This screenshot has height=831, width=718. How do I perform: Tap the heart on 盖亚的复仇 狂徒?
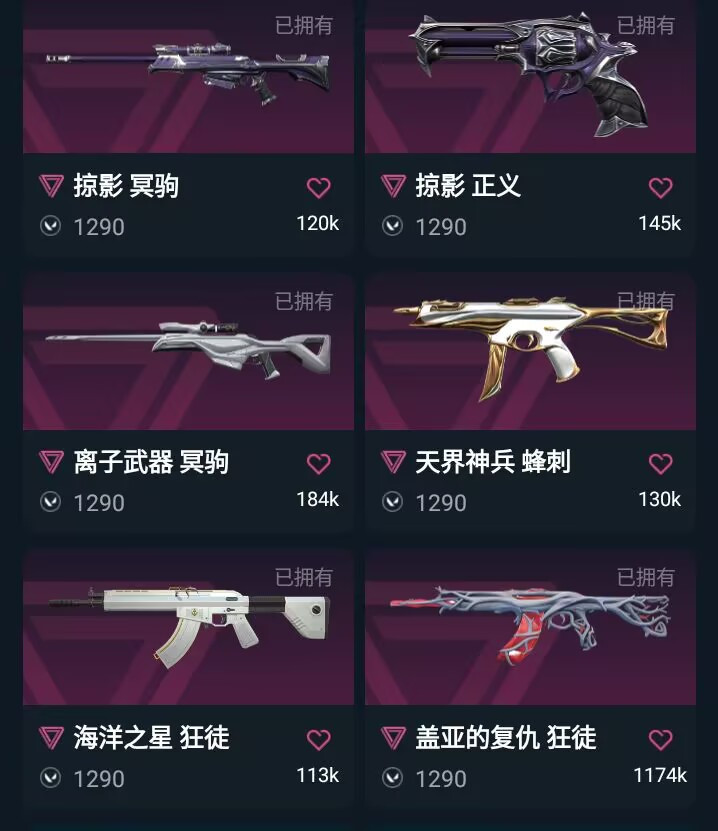[x=660, y=739]
